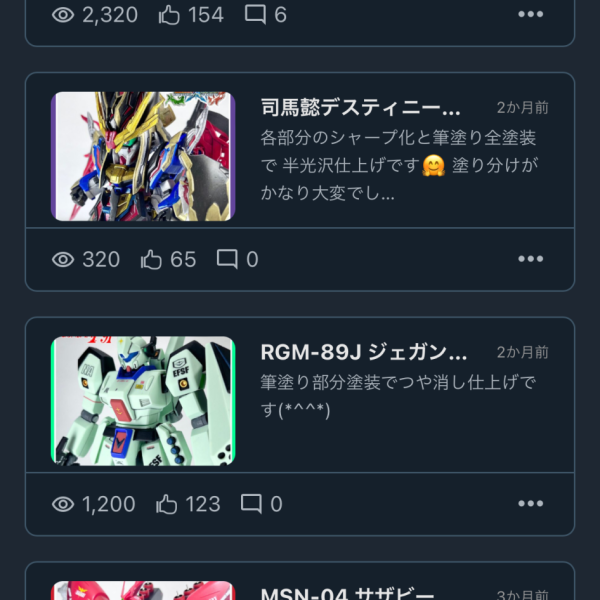
Task: Open more options for RGM-89J ジェガン post
Action: pyautogui.click(x=530, y=504)
